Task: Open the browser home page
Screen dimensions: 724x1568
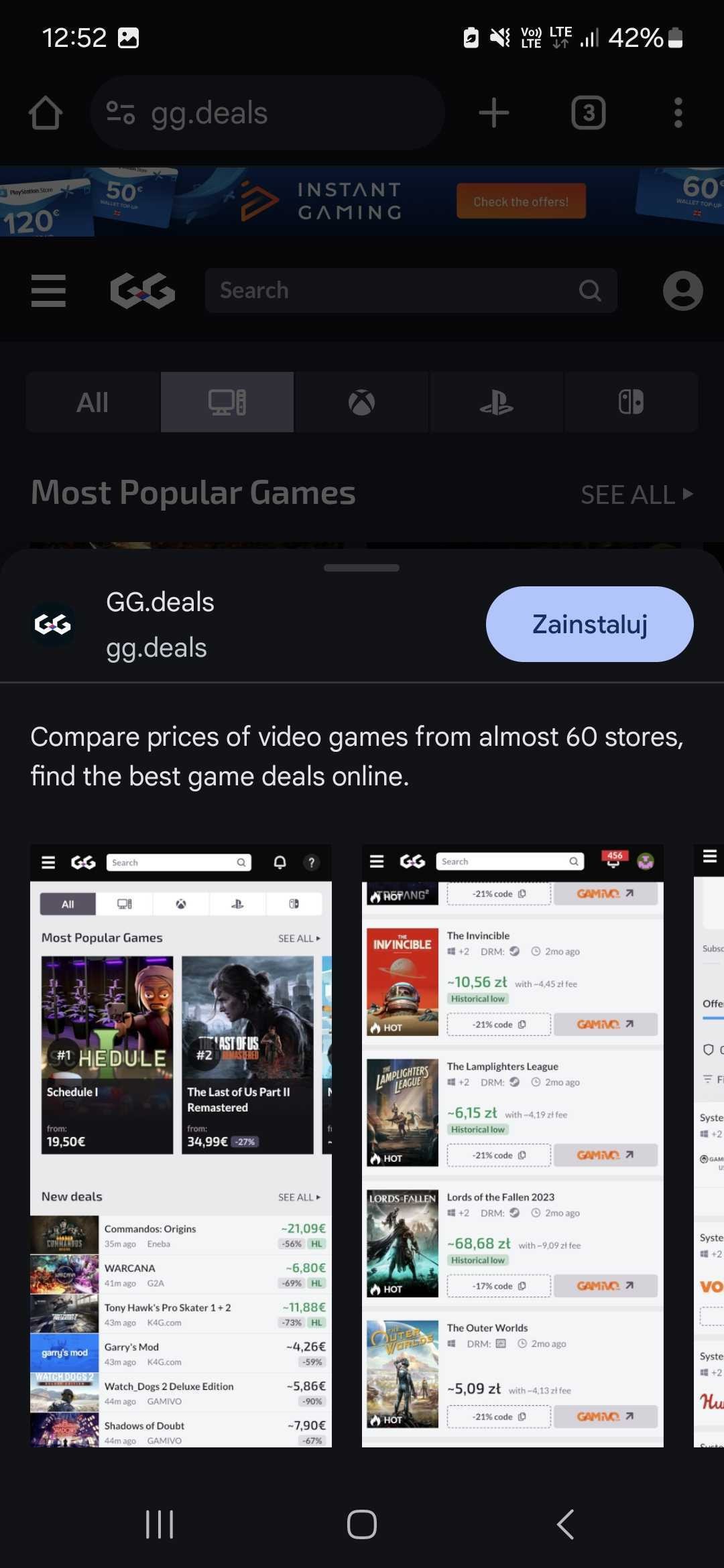Action: click(x=46, y=112)
